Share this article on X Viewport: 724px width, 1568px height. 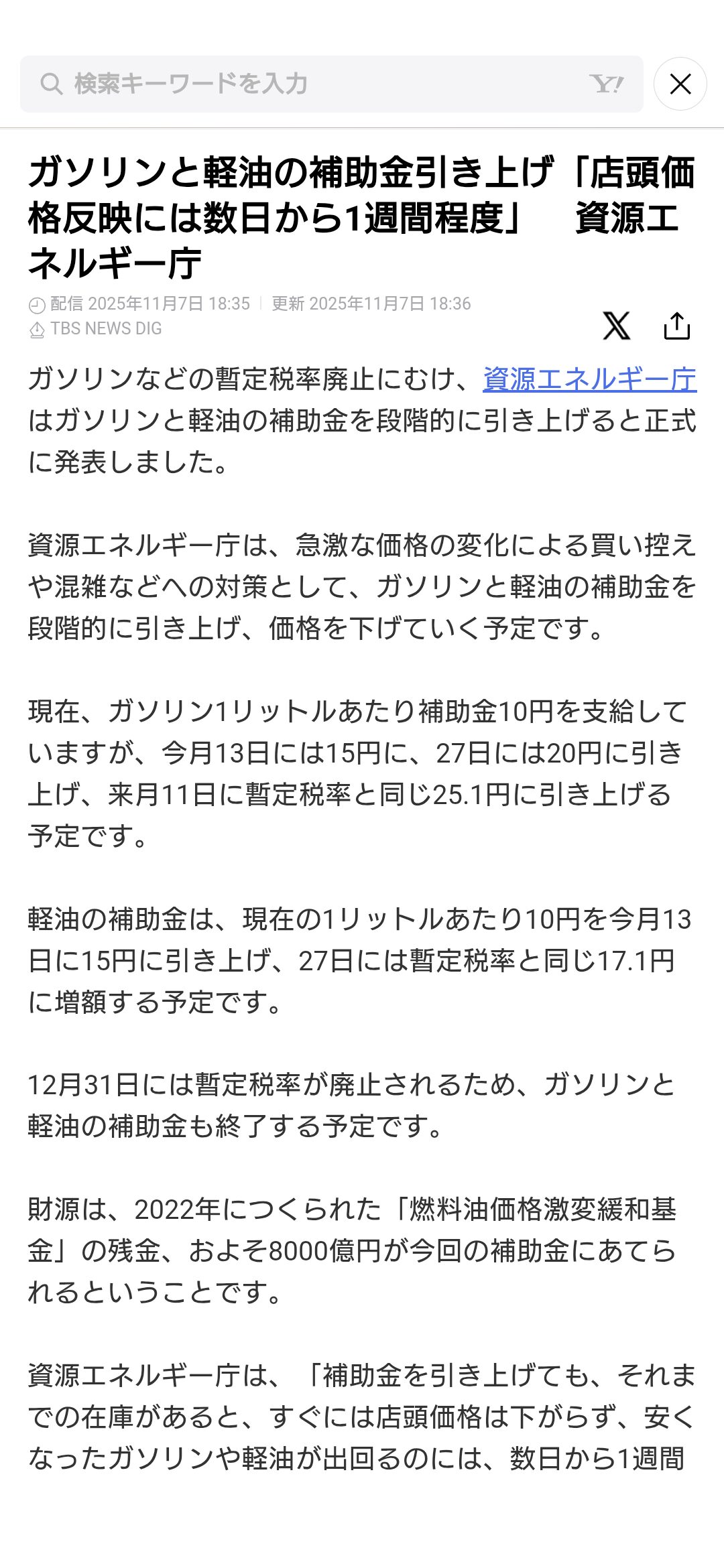click(616, 326)
